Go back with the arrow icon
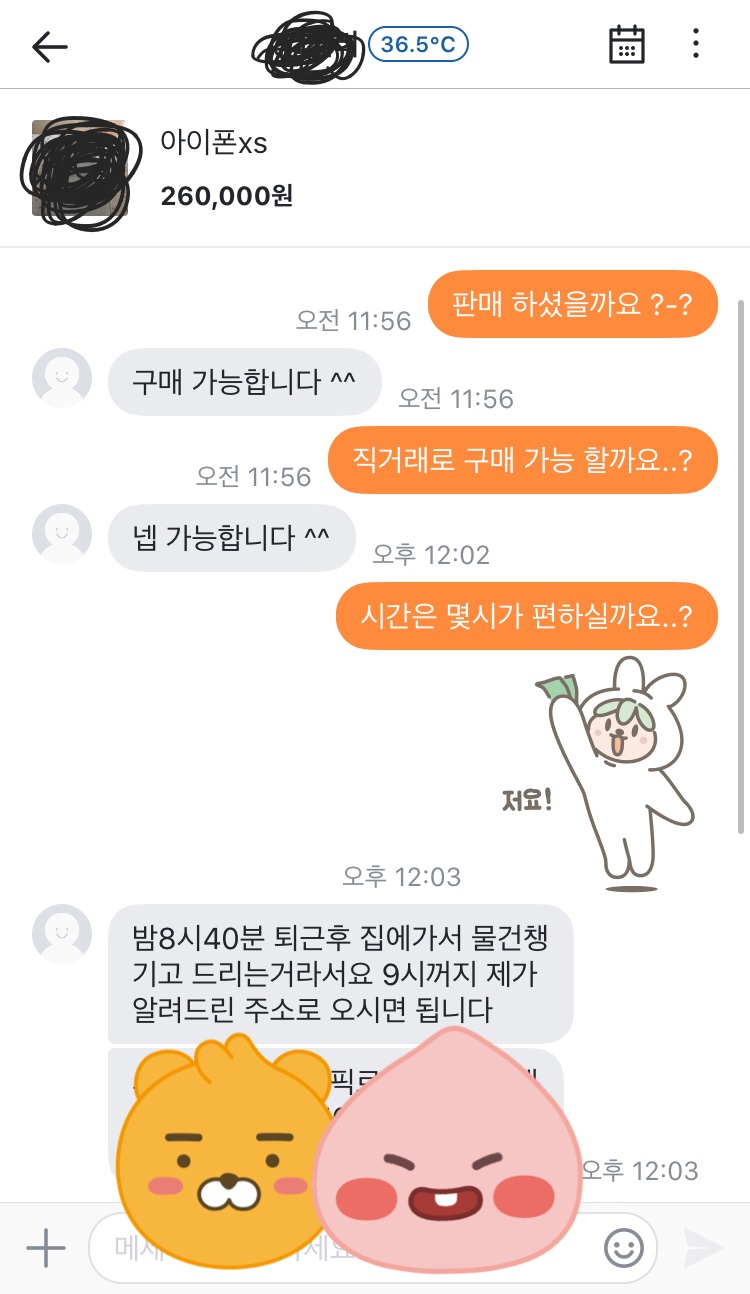The height and width of the screenshot is (1294, 750). pos(49,46)
